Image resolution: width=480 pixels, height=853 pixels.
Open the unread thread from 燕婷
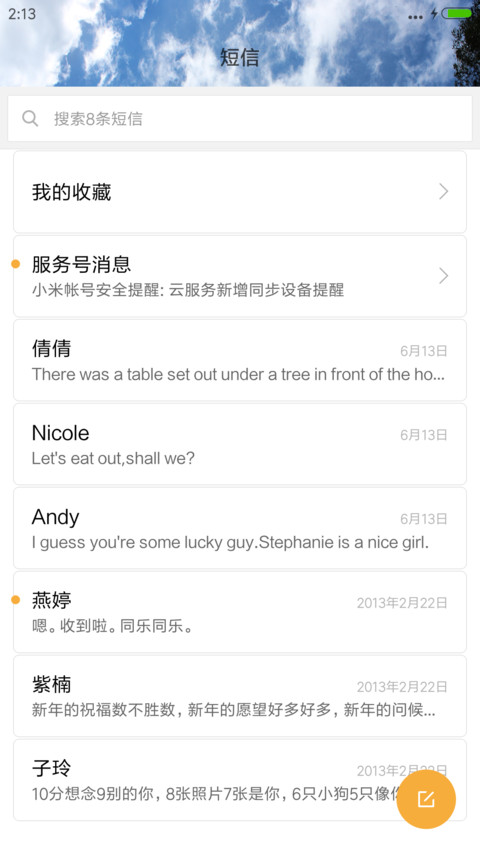pyautogui.click(x=239, y=612)
